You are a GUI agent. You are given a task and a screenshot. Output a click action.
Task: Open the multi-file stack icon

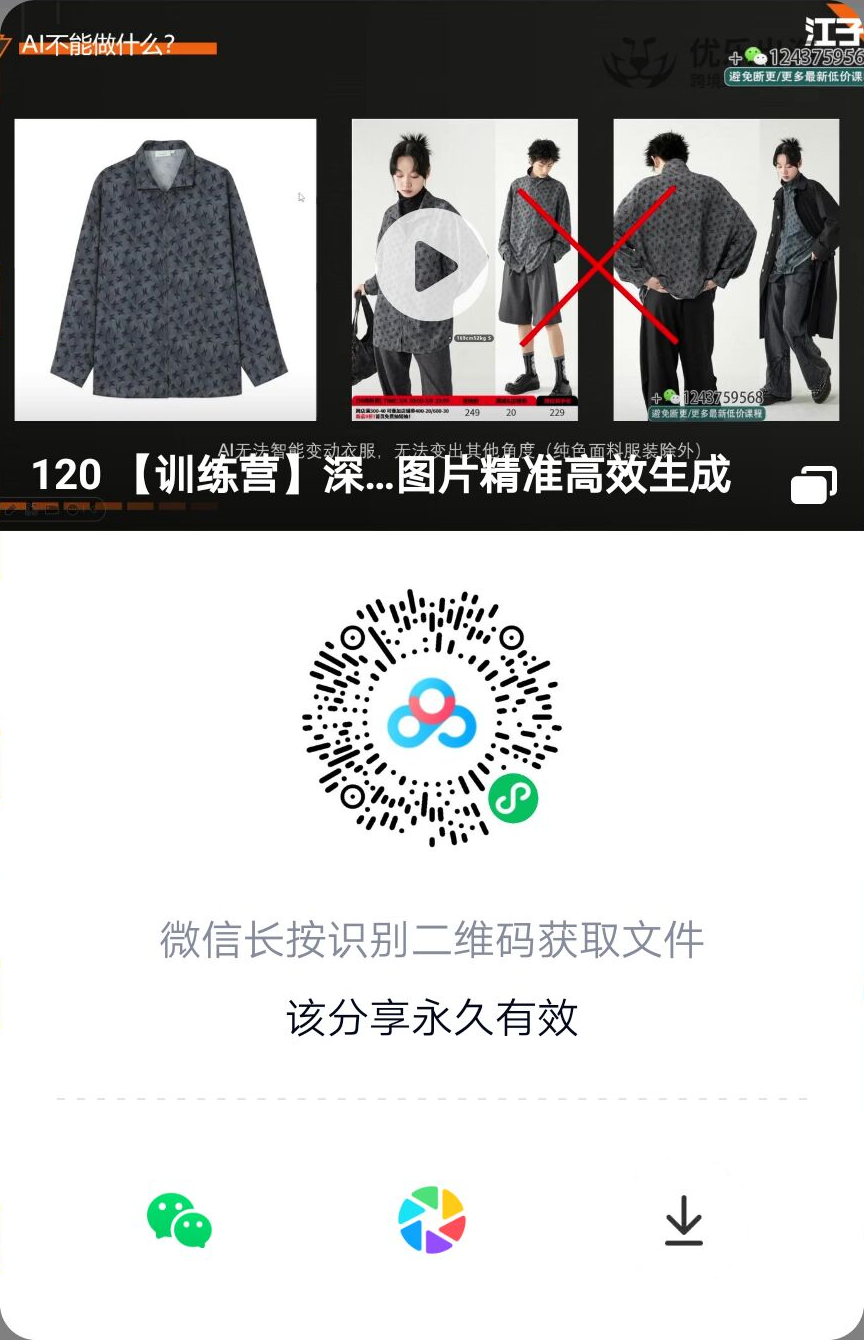coord(813,484)
